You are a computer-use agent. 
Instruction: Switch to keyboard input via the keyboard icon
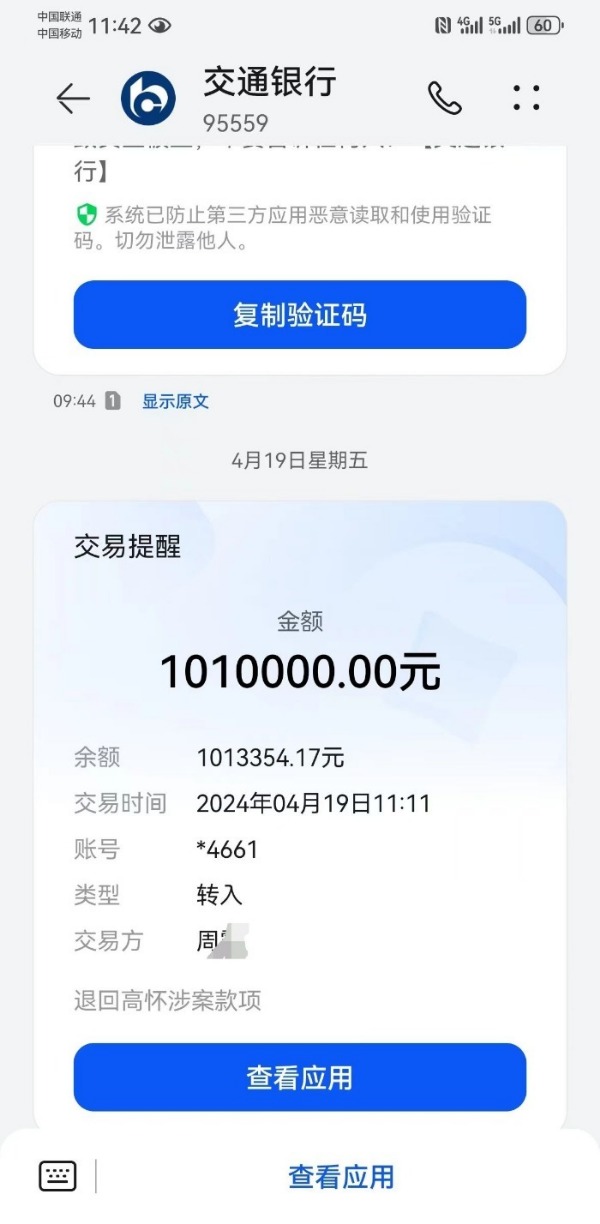(57, 1176)
